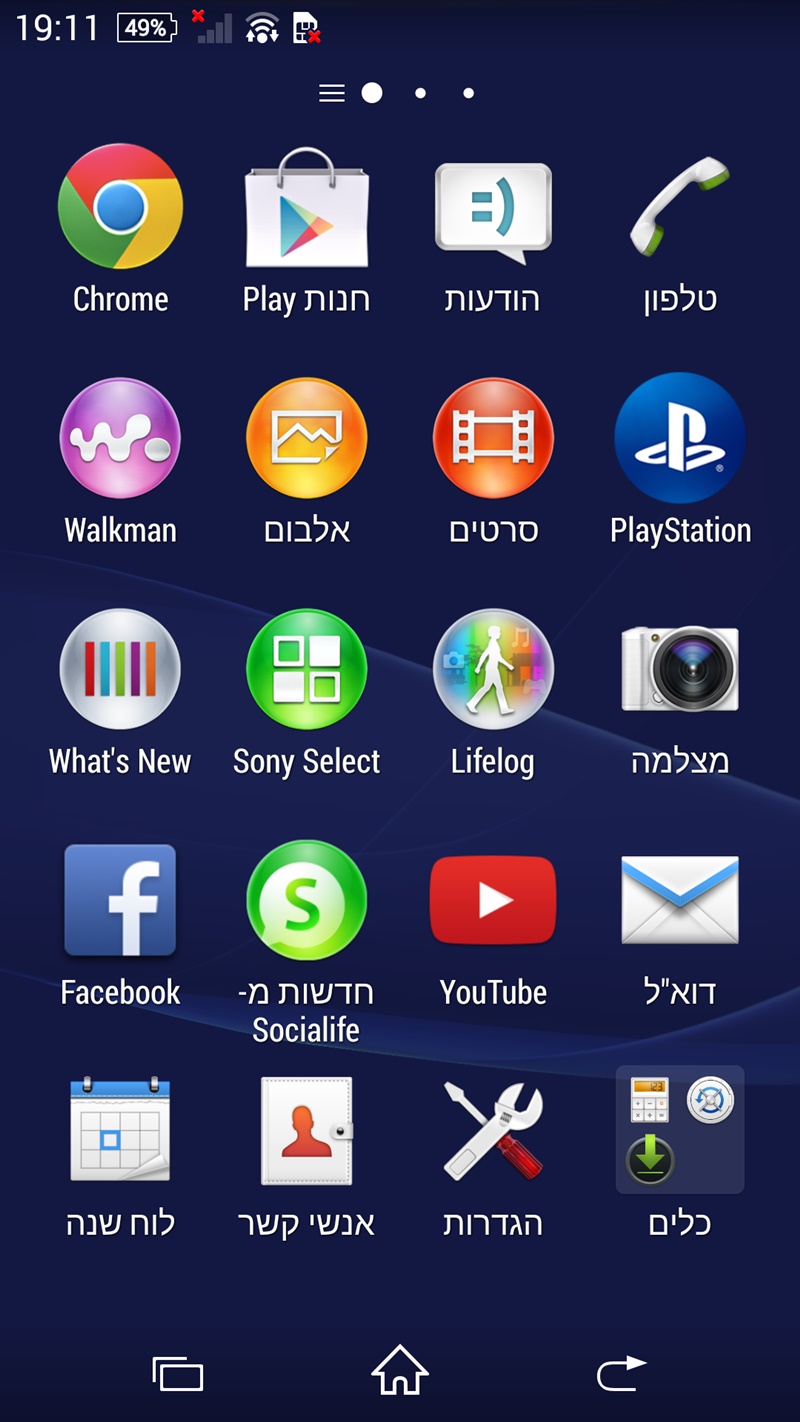Open the calendar לוח שנה
The width and height of the screenshot is (800, 1422).
tap(120, 1130)
